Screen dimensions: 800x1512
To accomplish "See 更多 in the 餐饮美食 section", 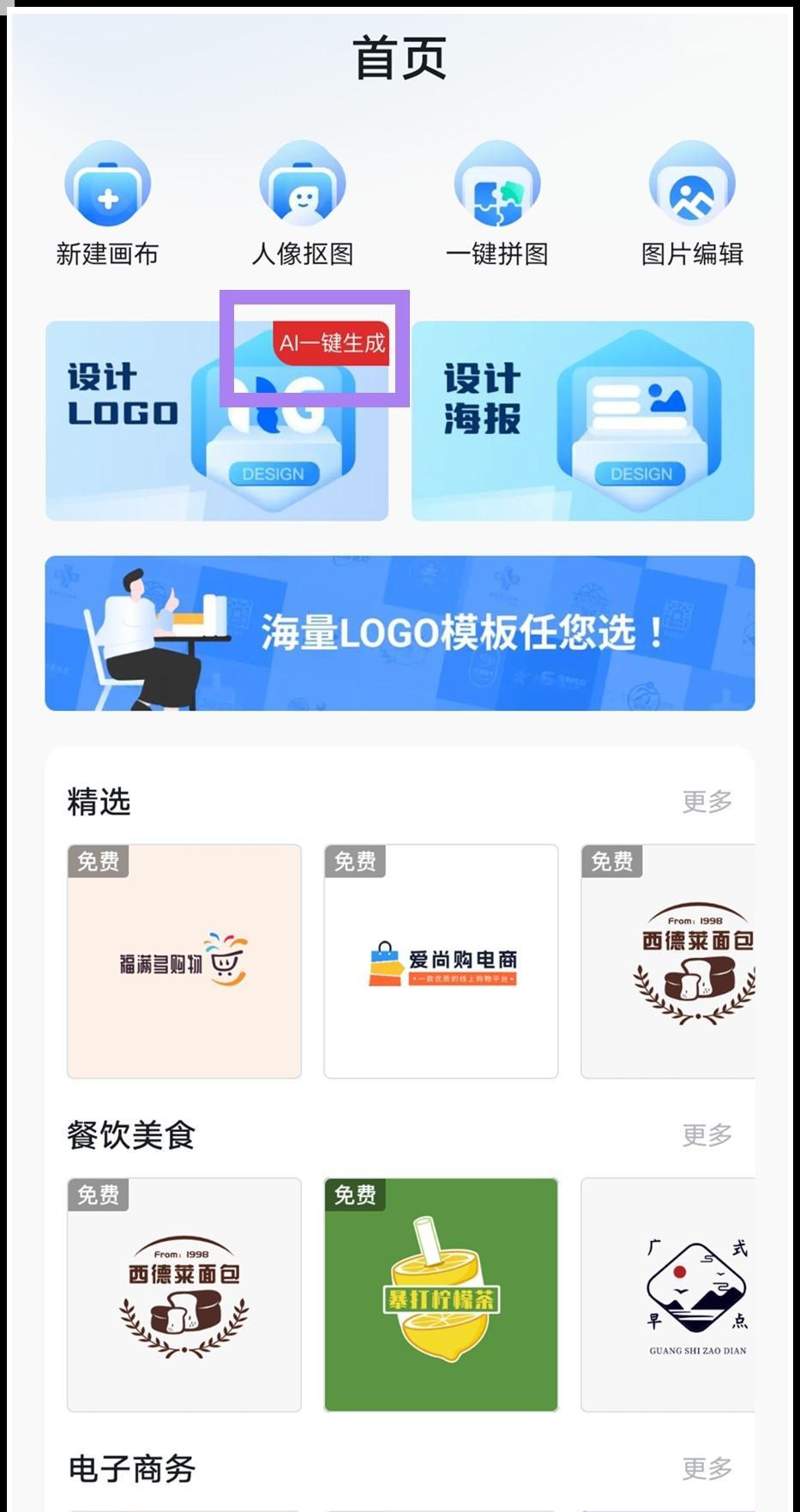I will tap(707, 1135).
